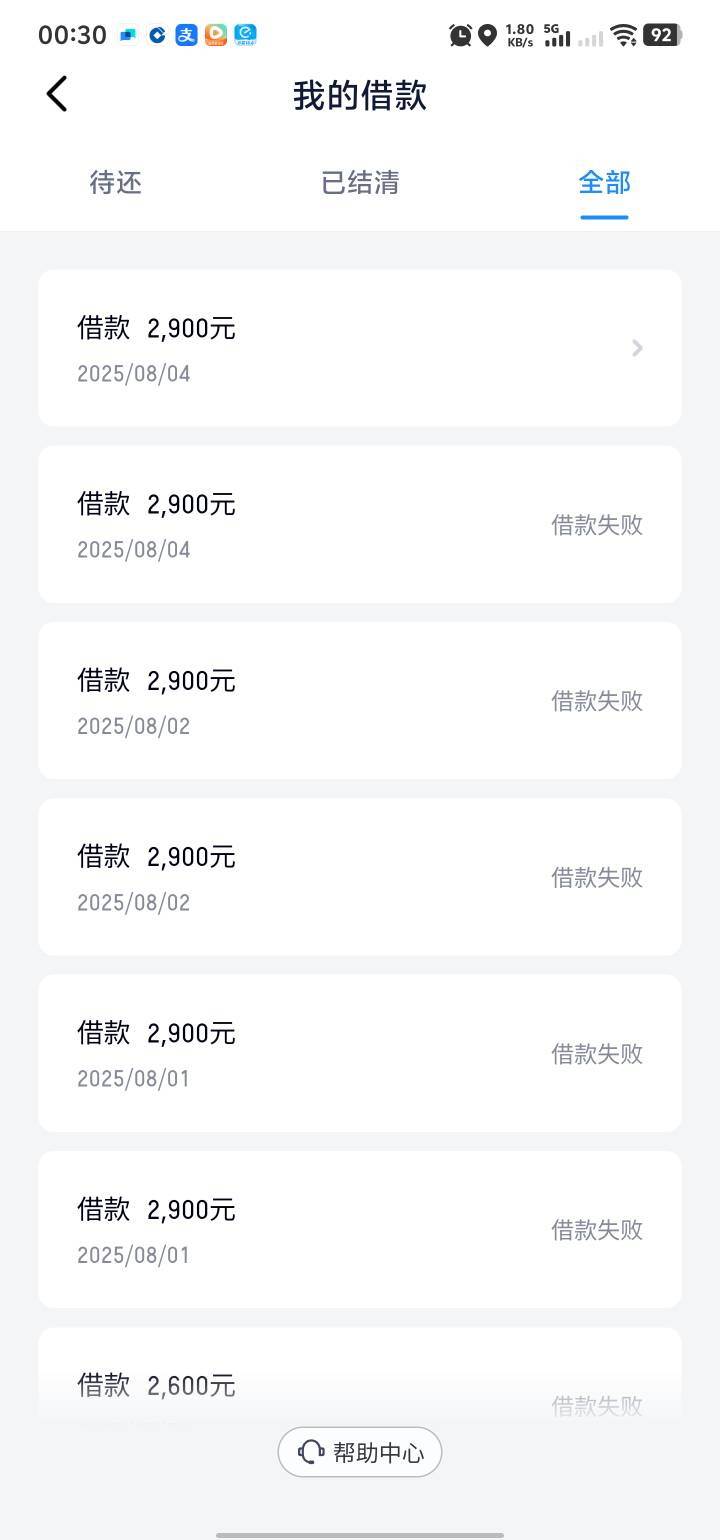Open 帮助中心 help center button
The height and width of the screenshot is (1540, 720).
point(360,1452)
